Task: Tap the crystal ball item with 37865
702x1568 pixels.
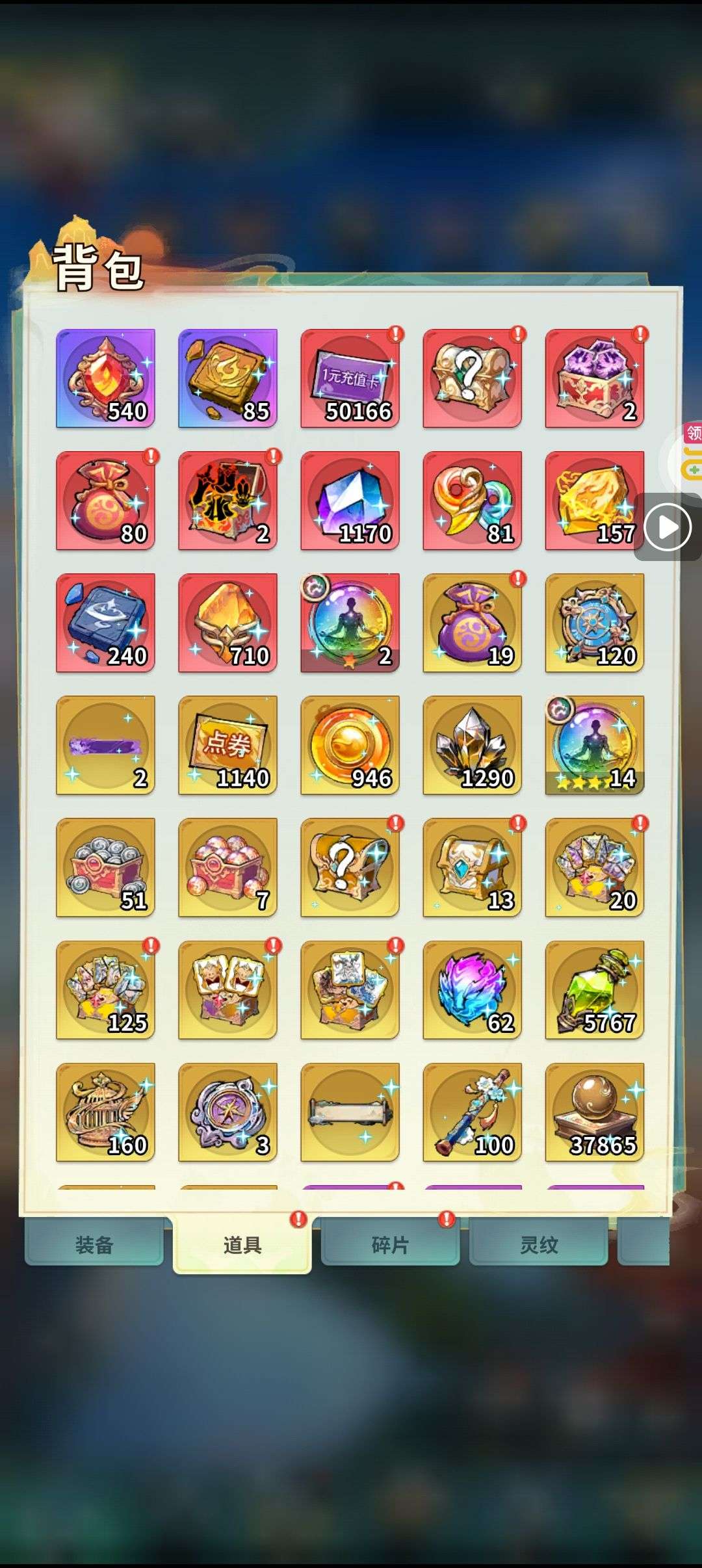Action: [594, 1112]
